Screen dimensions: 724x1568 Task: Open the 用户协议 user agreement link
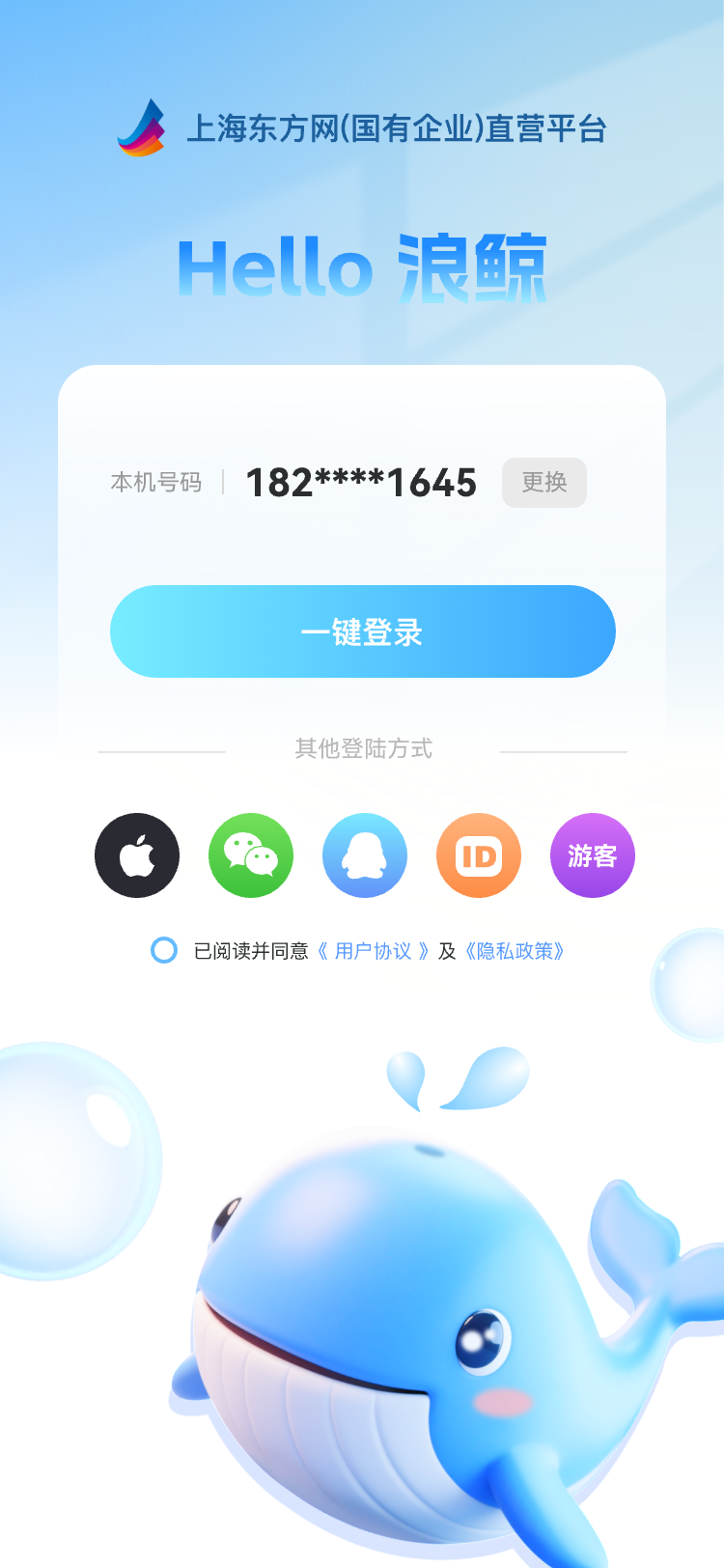coord(373,951)
